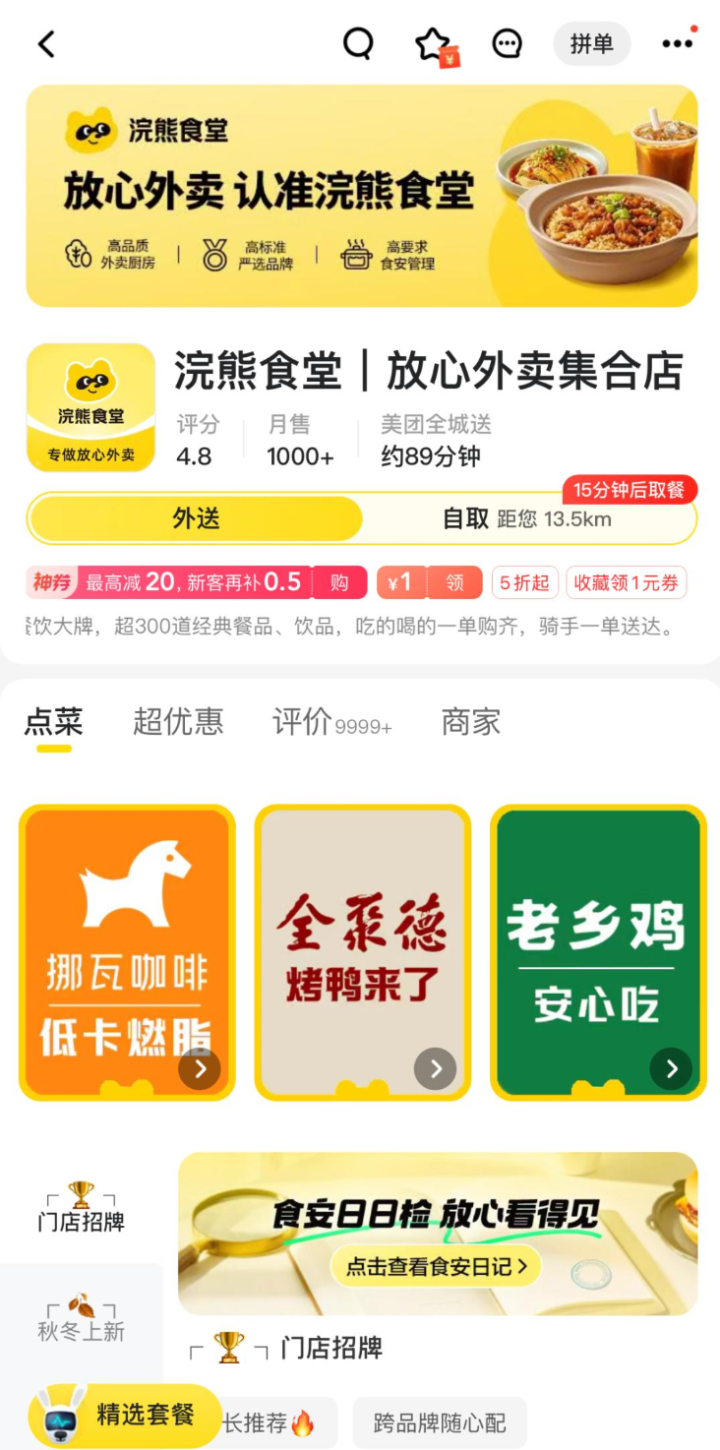Open the 老乡鸡 安心吃 card

click(597, 952)
